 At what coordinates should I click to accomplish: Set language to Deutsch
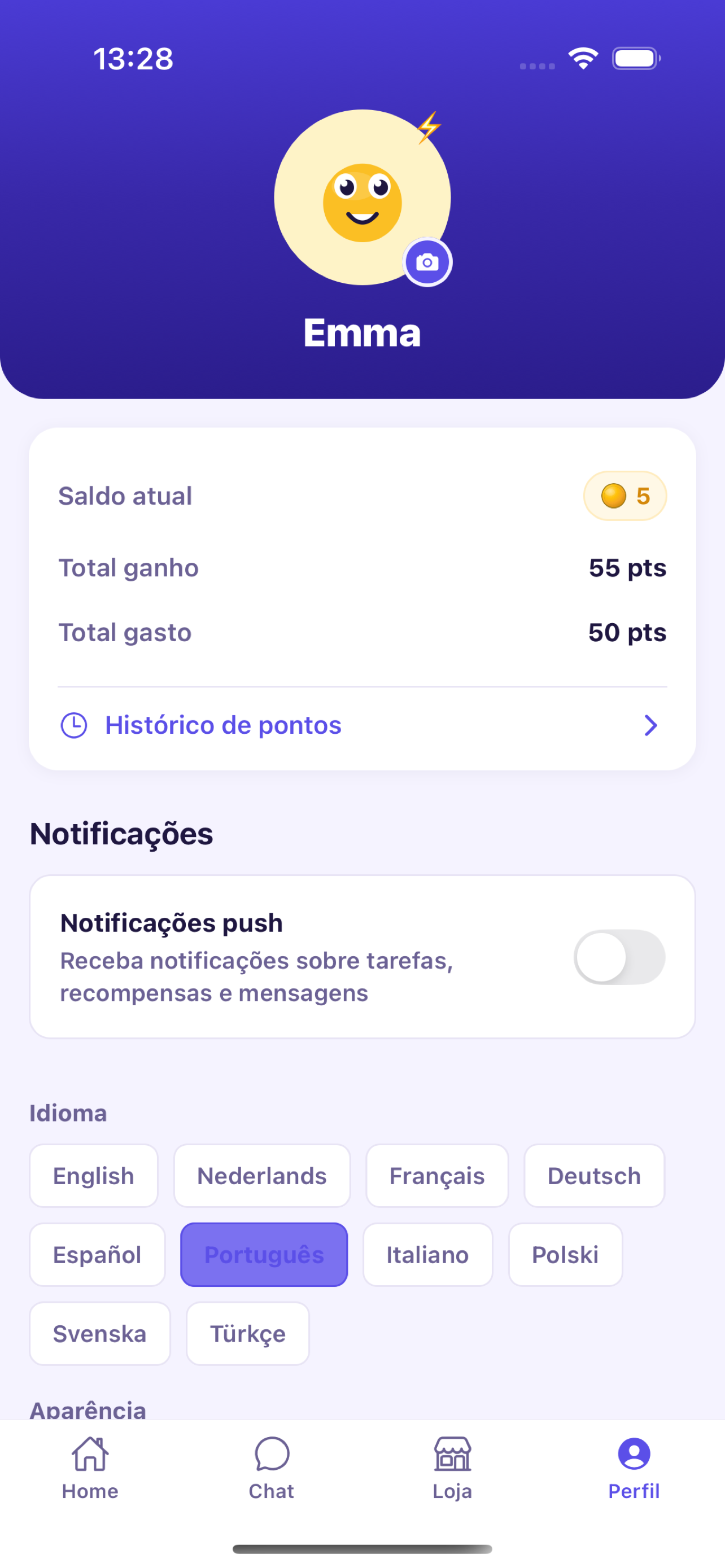(x=593, y=1176)
